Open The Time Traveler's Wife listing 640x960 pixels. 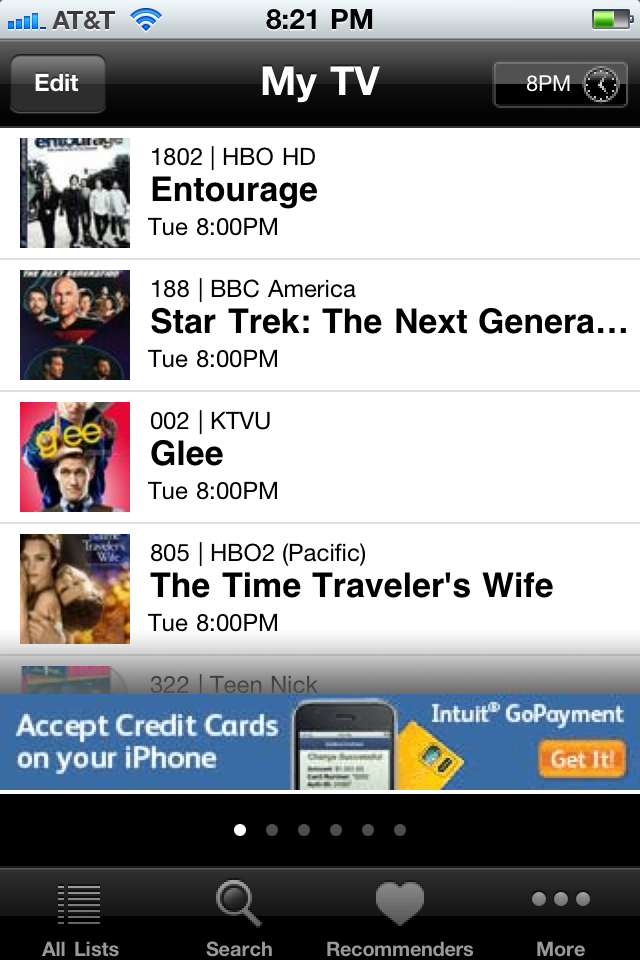(x=320, y=589)
